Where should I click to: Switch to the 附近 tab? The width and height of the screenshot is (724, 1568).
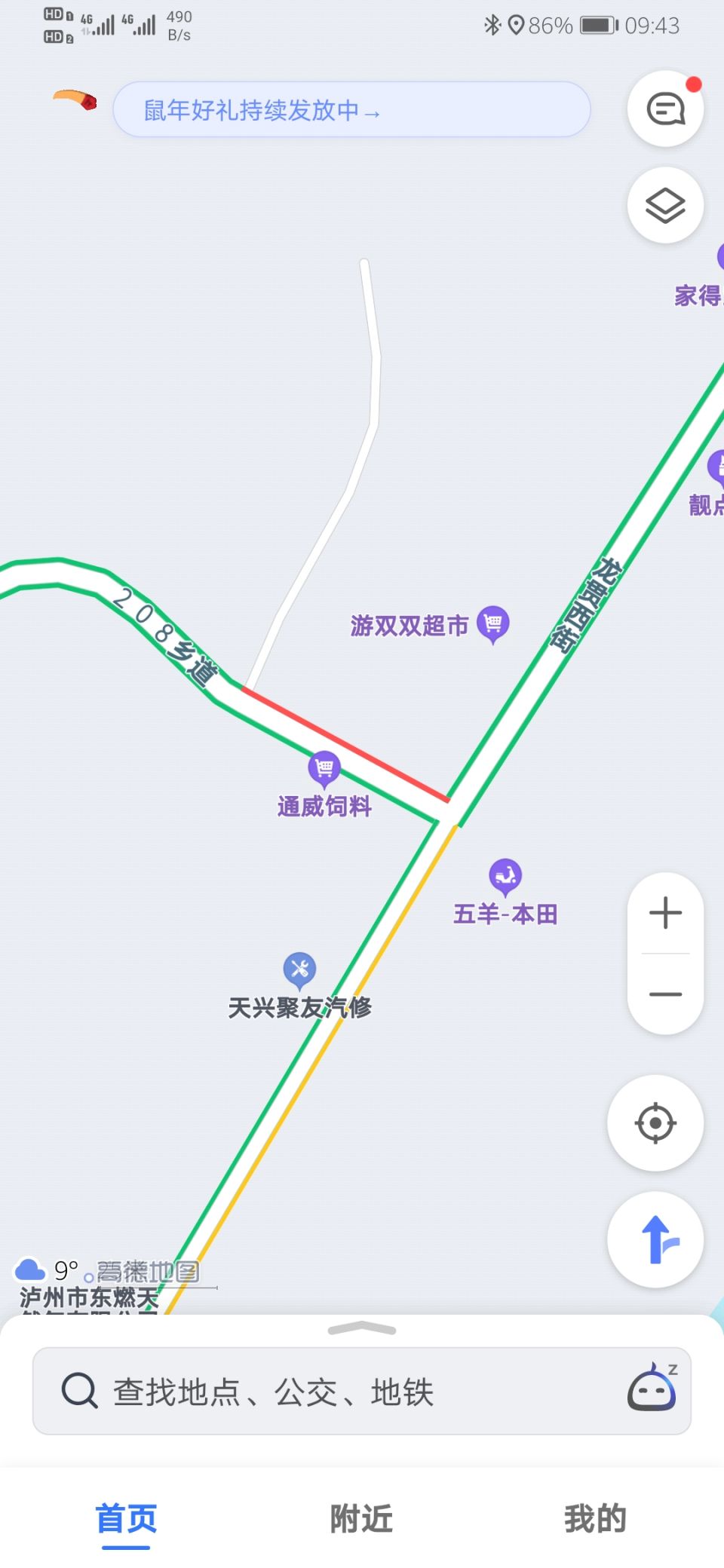click(361, 1519)
